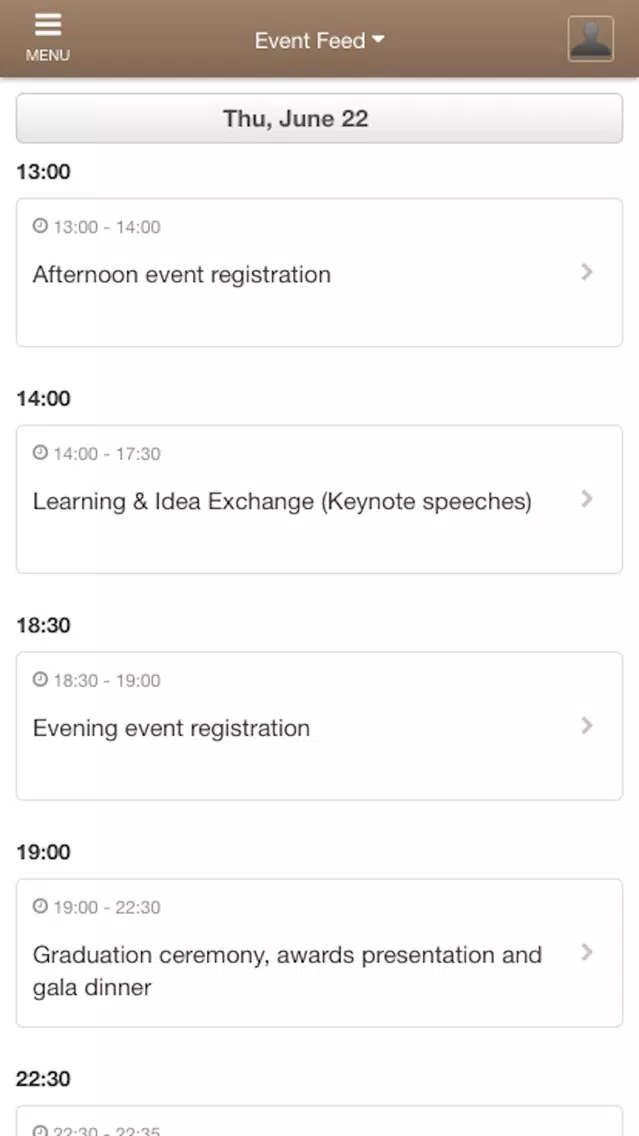This screenshot has width=639, height=1136.
Task: Open the 22:30 - 22:35 session card
Action: [319, 1122]
